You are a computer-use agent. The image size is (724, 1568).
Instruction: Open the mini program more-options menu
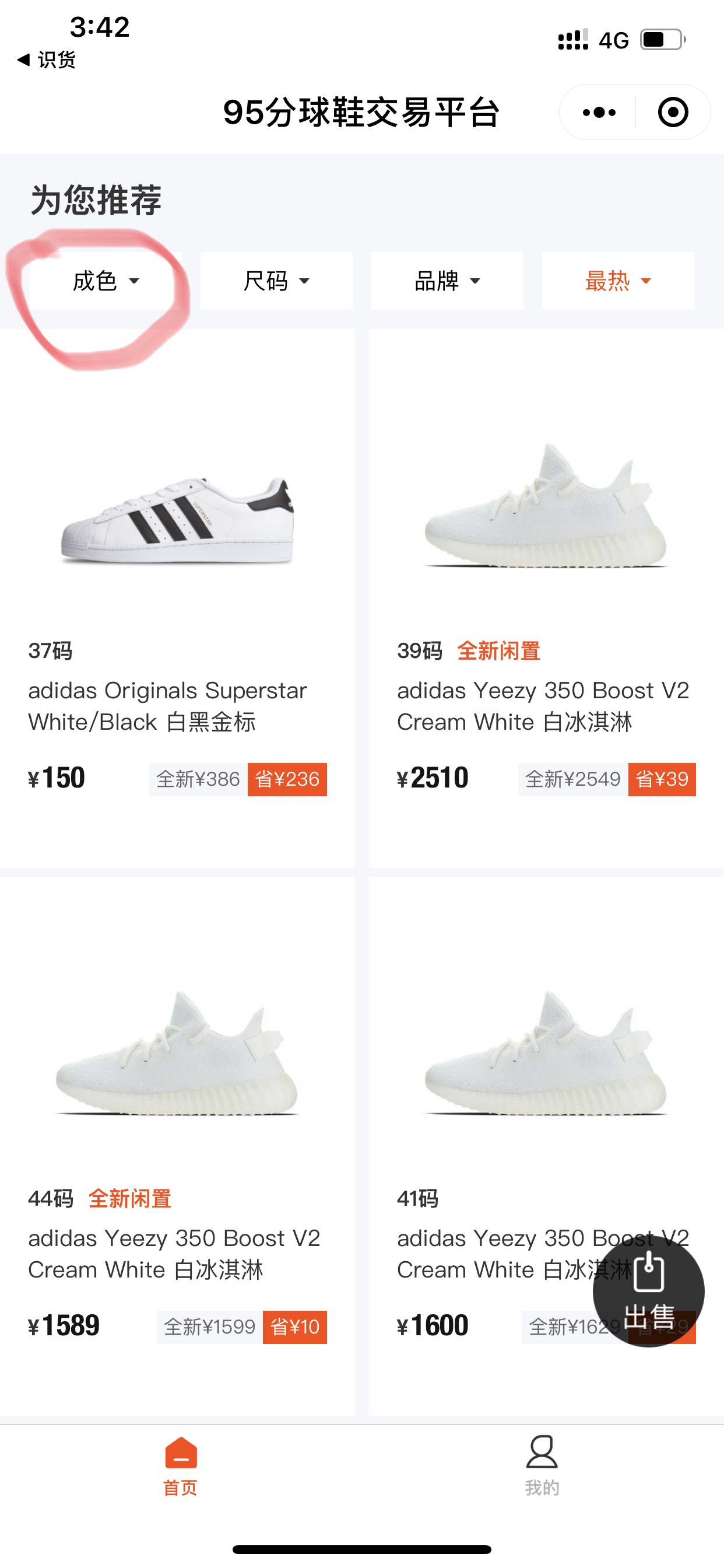pos(599,113)
